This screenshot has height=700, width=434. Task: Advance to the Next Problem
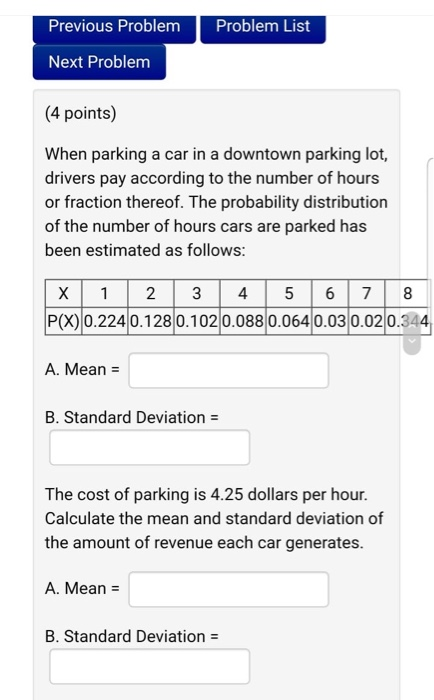99,62
